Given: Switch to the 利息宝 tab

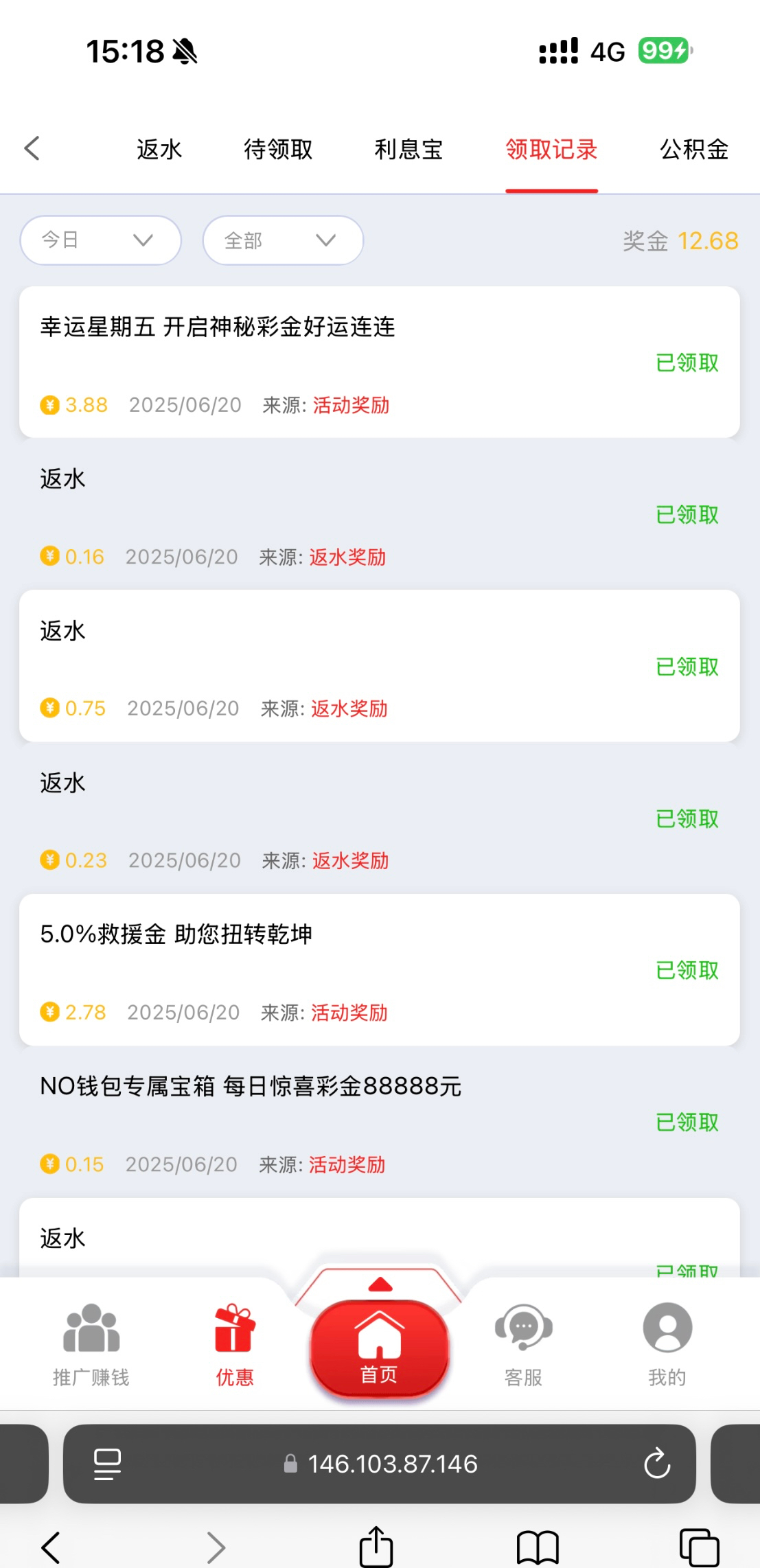Looking at the screenshot, I should pos(408,149).
